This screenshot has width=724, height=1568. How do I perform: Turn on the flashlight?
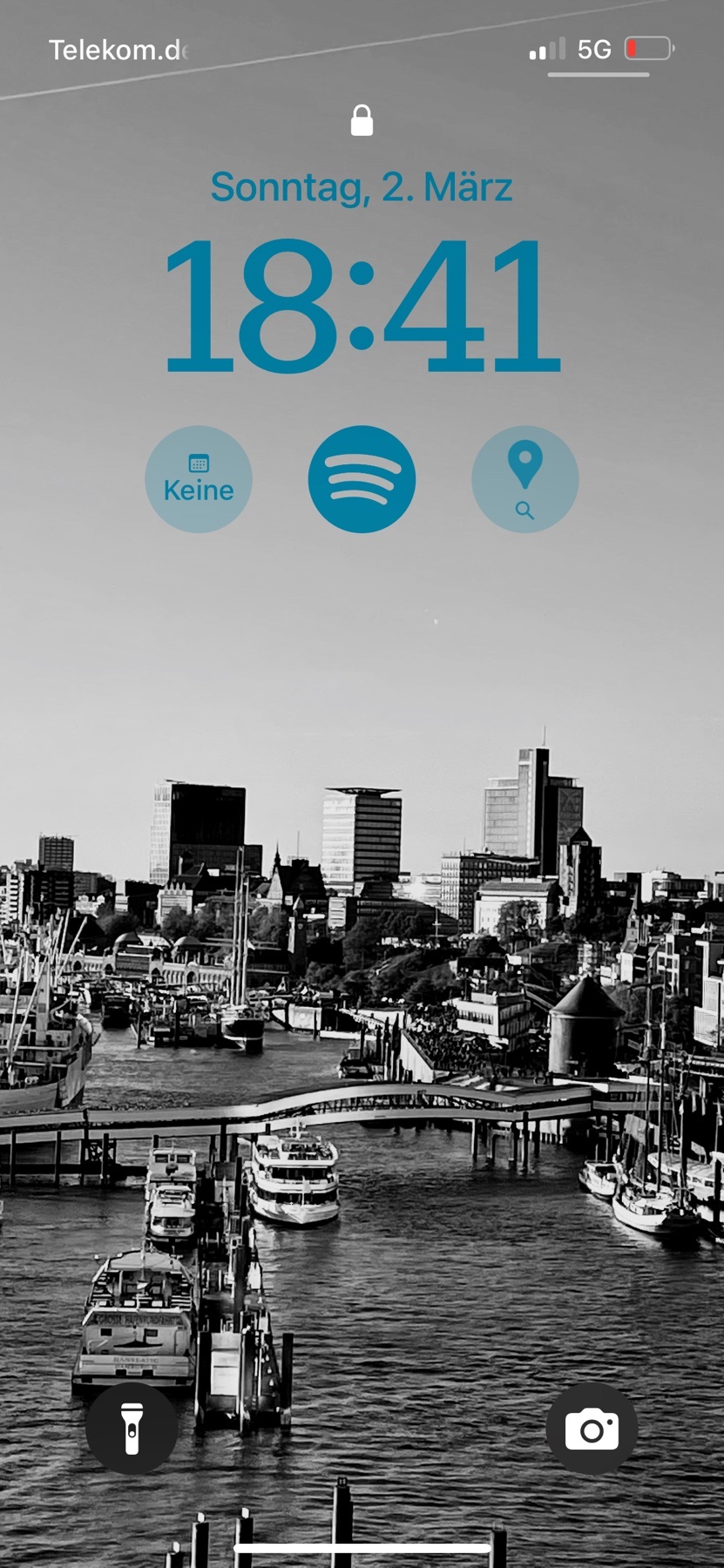point(132,1429)
